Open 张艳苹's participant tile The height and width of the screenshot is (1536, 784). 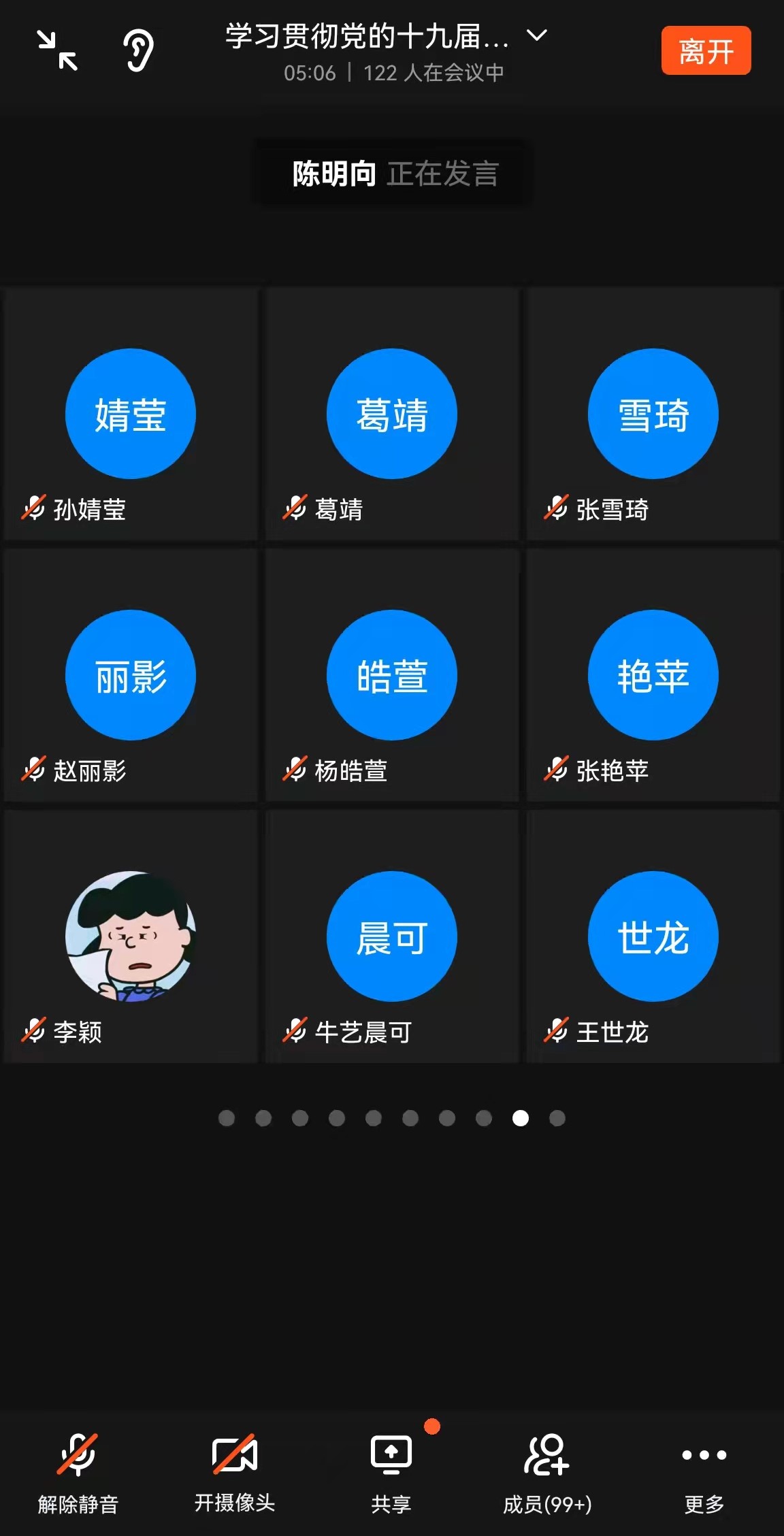(653, 676)
